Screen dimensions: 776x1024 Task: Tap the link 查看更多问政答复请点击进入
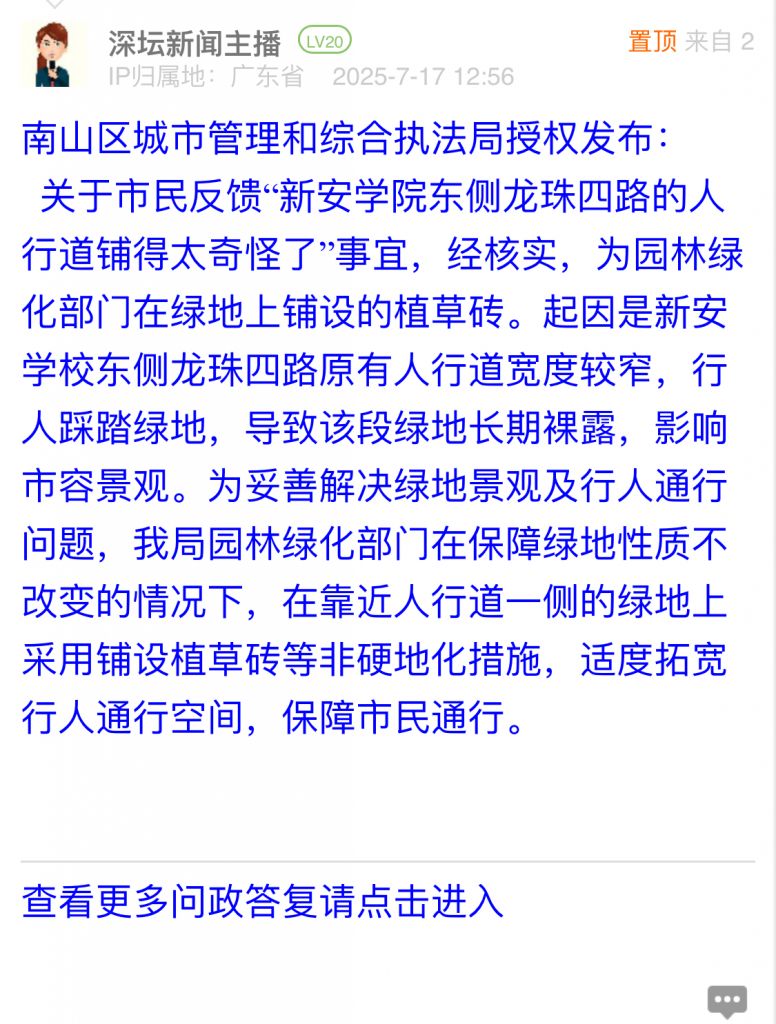pyautogui.click(x=263, y=902)
